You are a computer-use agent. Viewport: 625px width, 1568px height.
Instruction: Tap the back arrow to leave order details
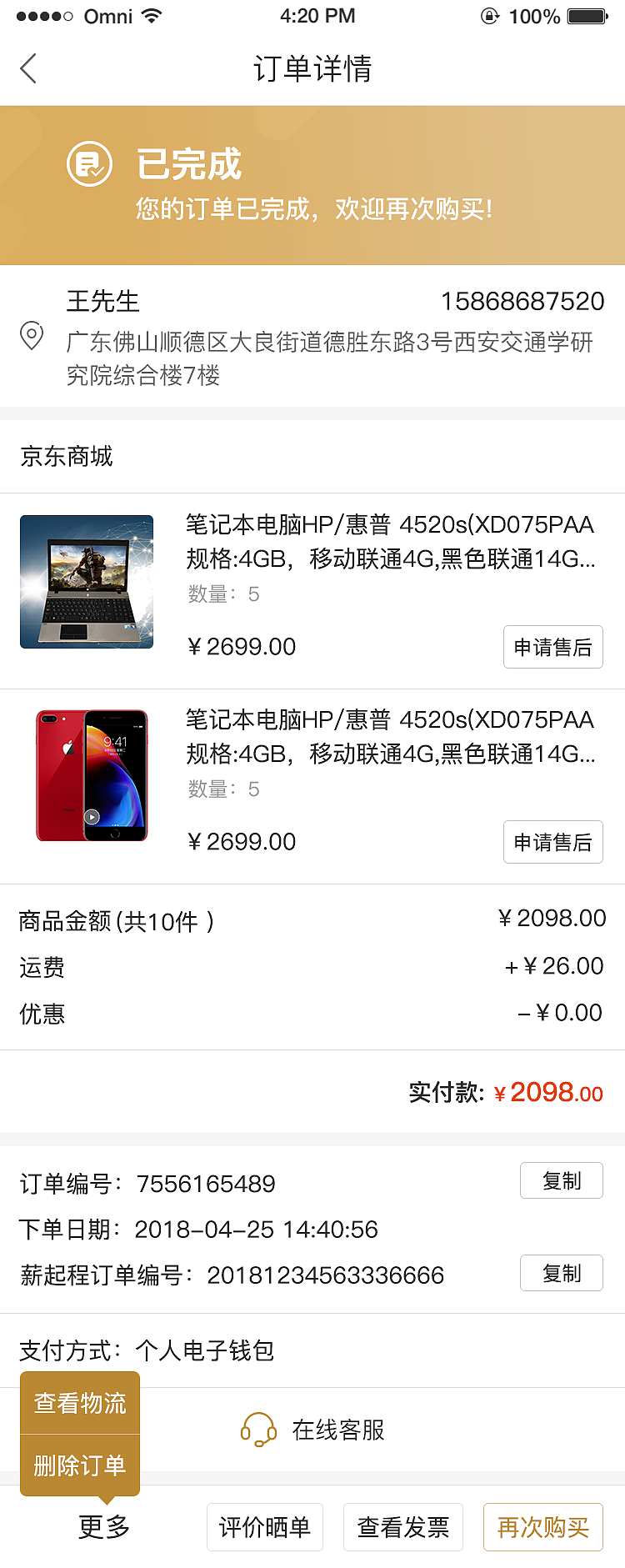point(28,68)
